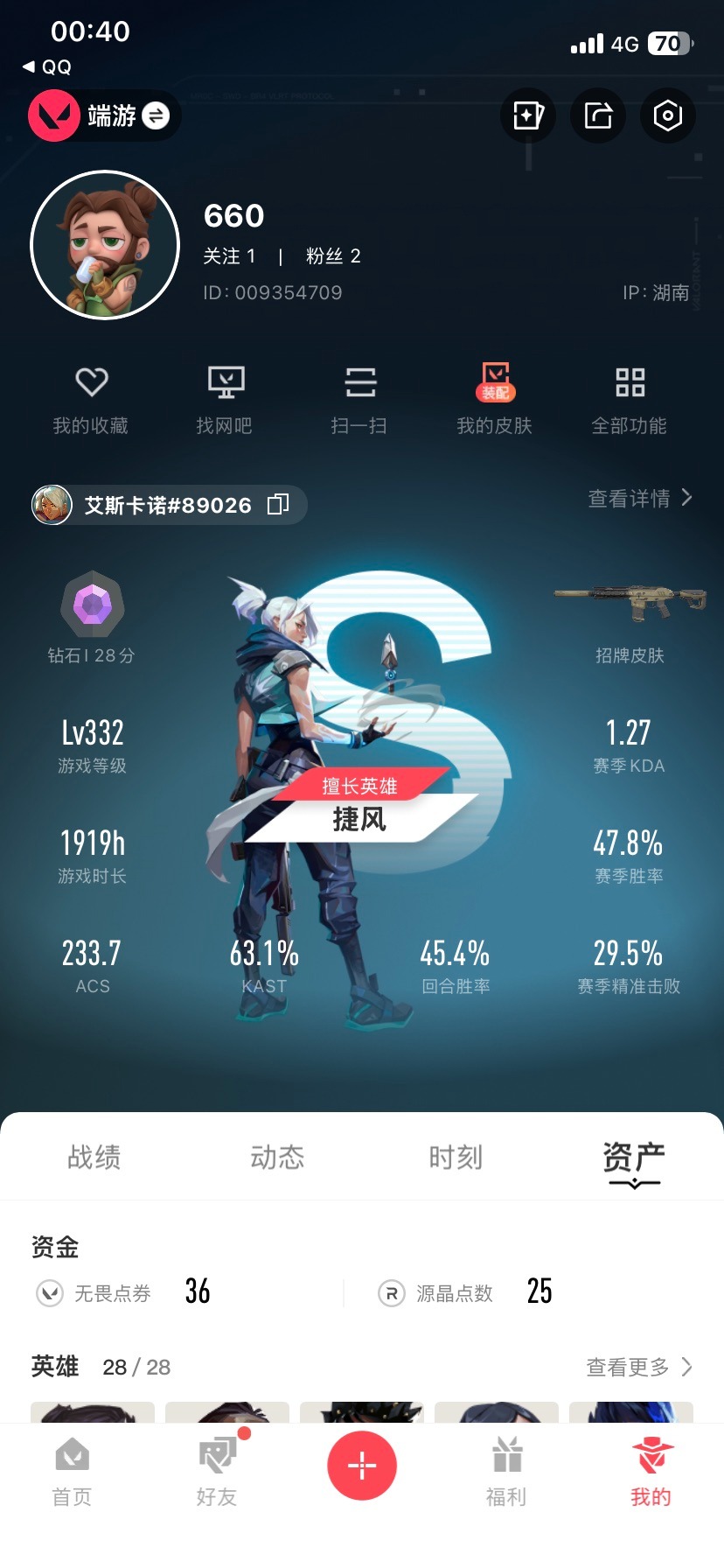Copy the Riot ID 艾斯卡诺#89026
This screenshot has height=1568, width=724.
coord(278,505)
